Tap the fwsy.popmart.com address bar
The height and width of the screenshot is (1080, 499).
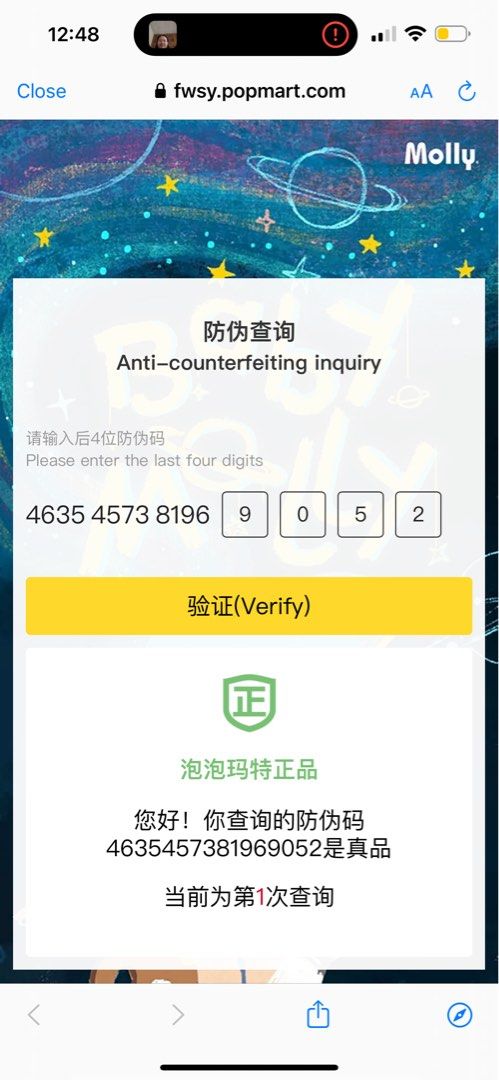tap(250, 91)
